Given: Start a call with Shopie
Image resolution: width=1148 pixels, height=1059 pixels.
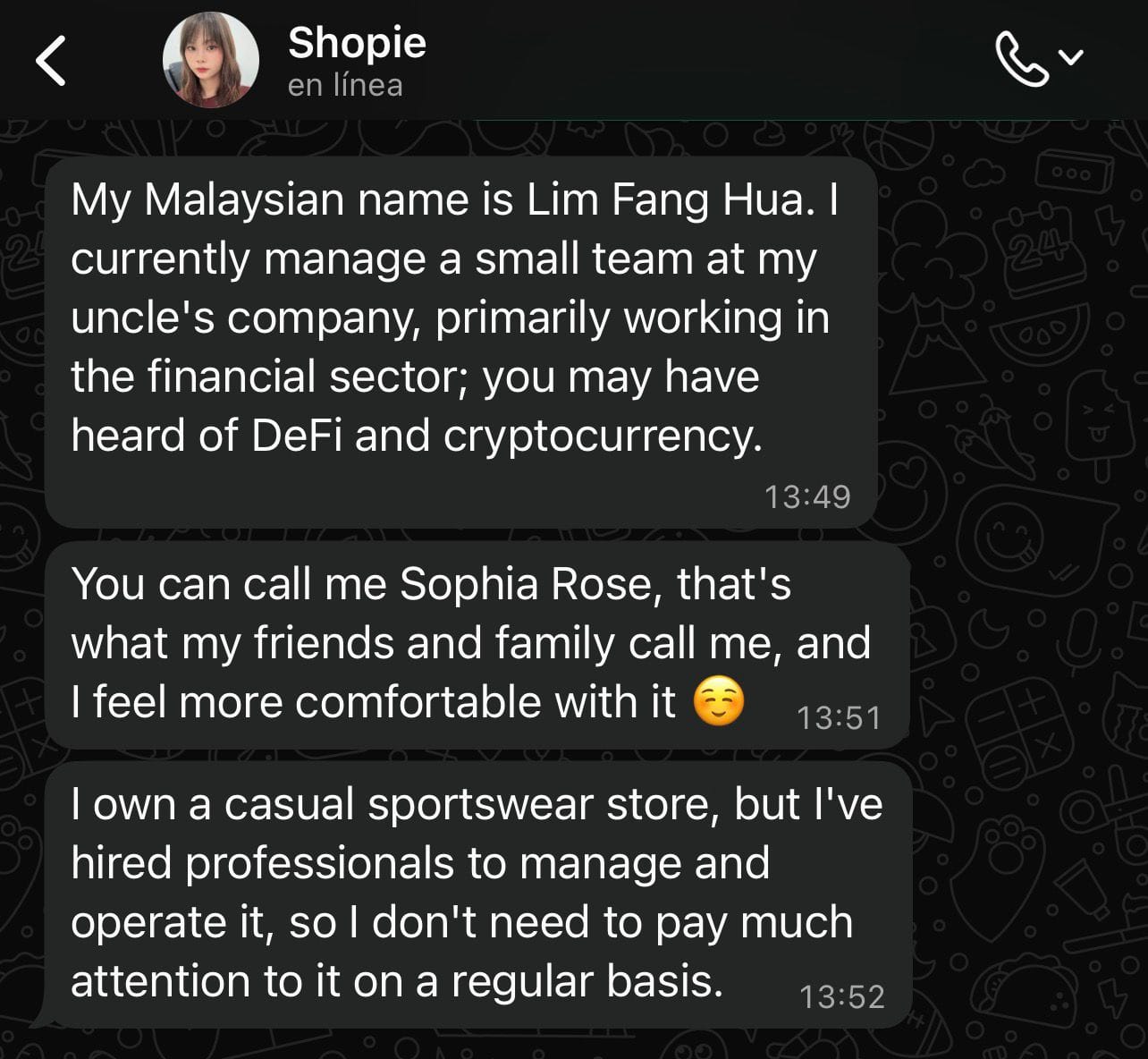Looking at the screenshot, I should pyautogui.click(x=1023, y=59).
